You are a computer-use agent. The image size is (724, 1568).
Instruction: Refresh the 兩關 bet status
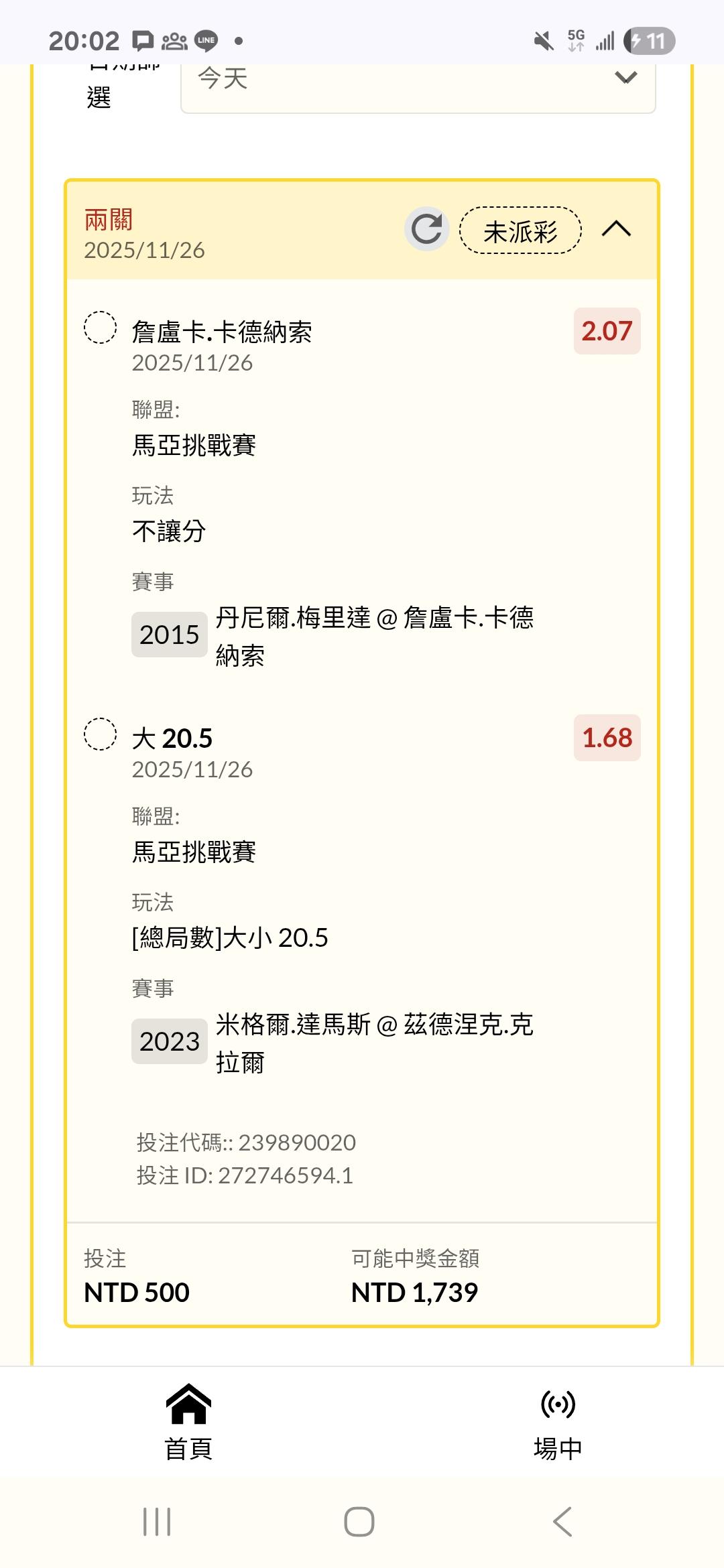(426, 229)
